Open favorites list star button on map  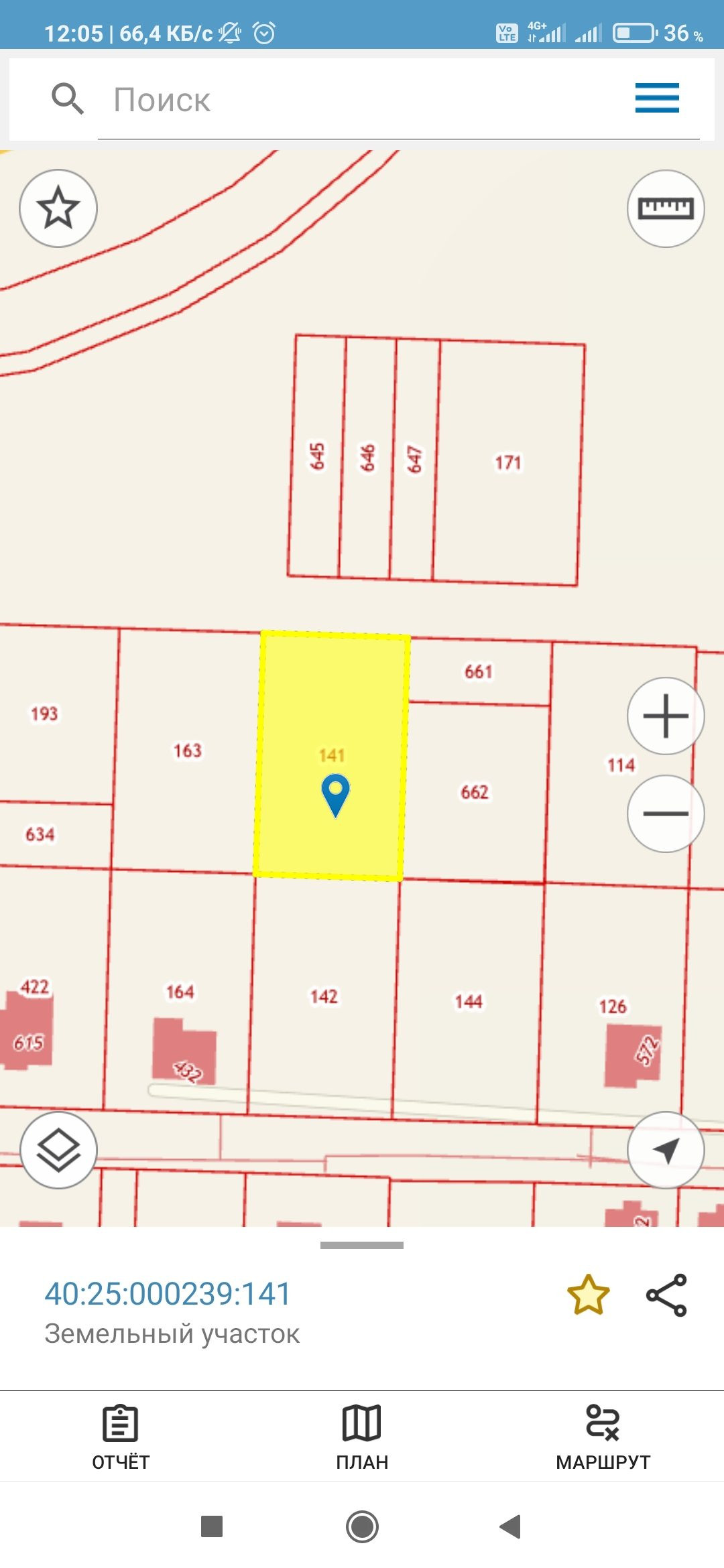(58, 208)
